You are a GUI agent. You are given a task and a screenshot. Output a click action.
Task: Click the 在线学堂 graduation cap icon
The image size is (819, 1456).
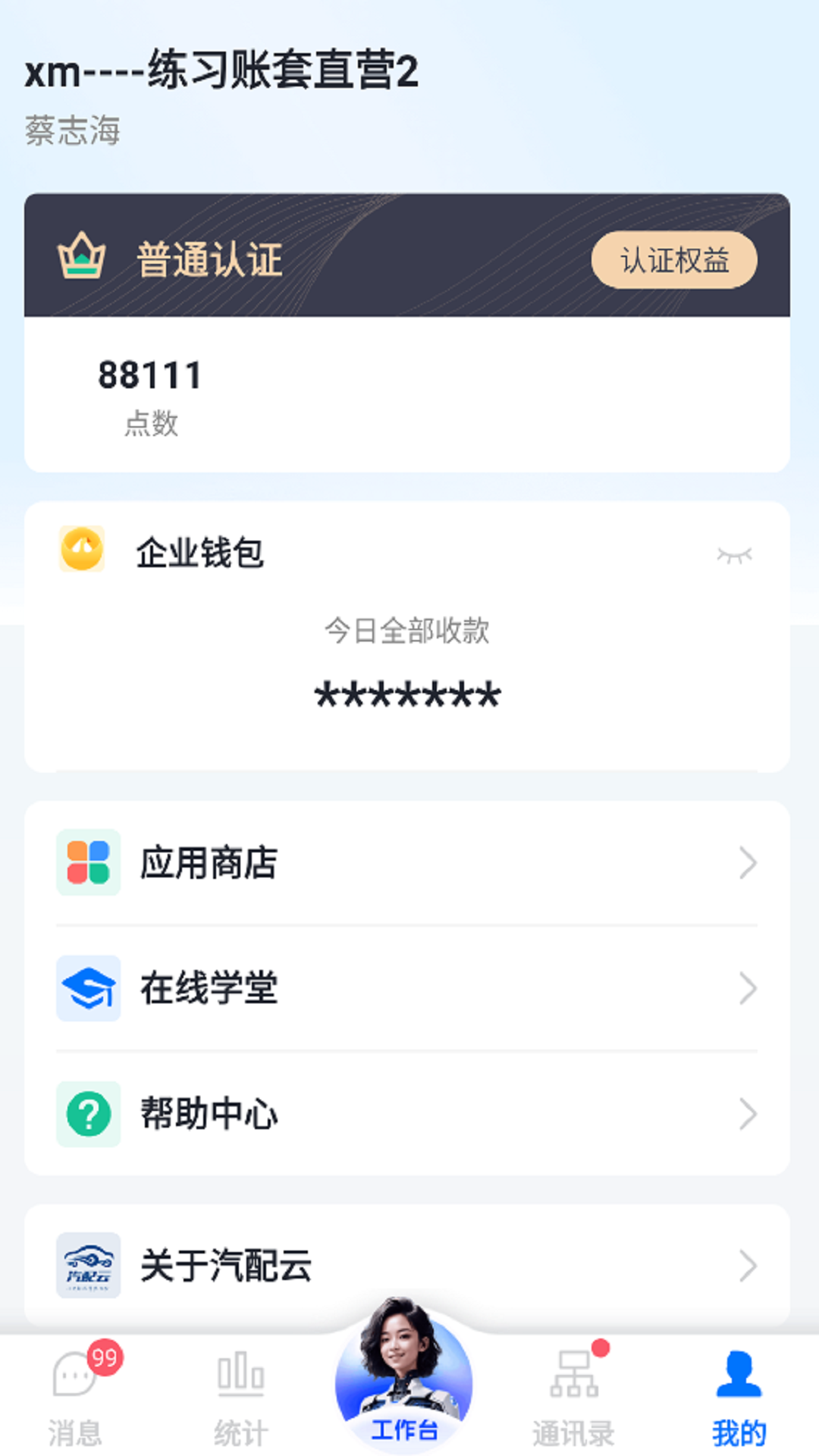(x=89, y=988)
